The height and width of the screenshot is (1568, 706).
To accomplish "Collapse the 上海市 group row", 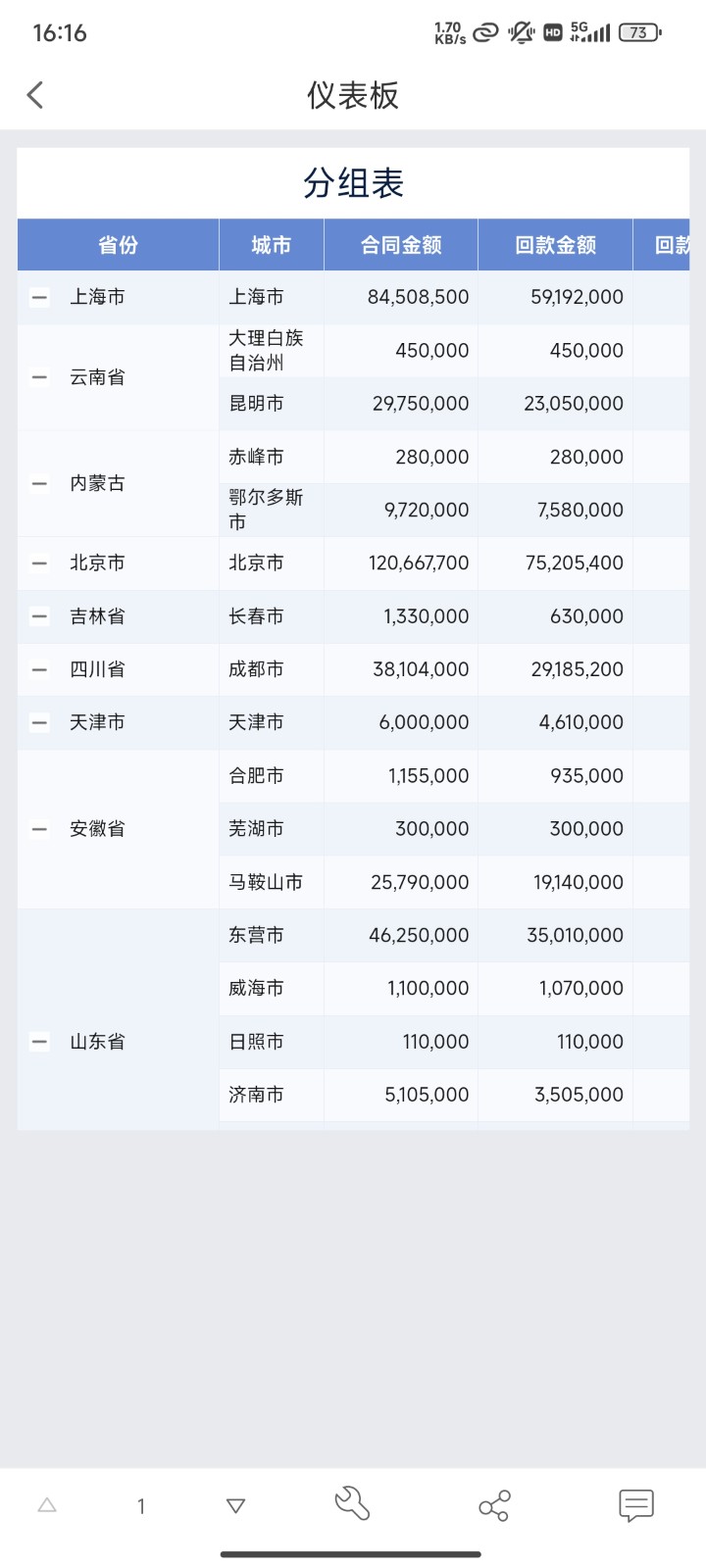I will click(38, 297).
